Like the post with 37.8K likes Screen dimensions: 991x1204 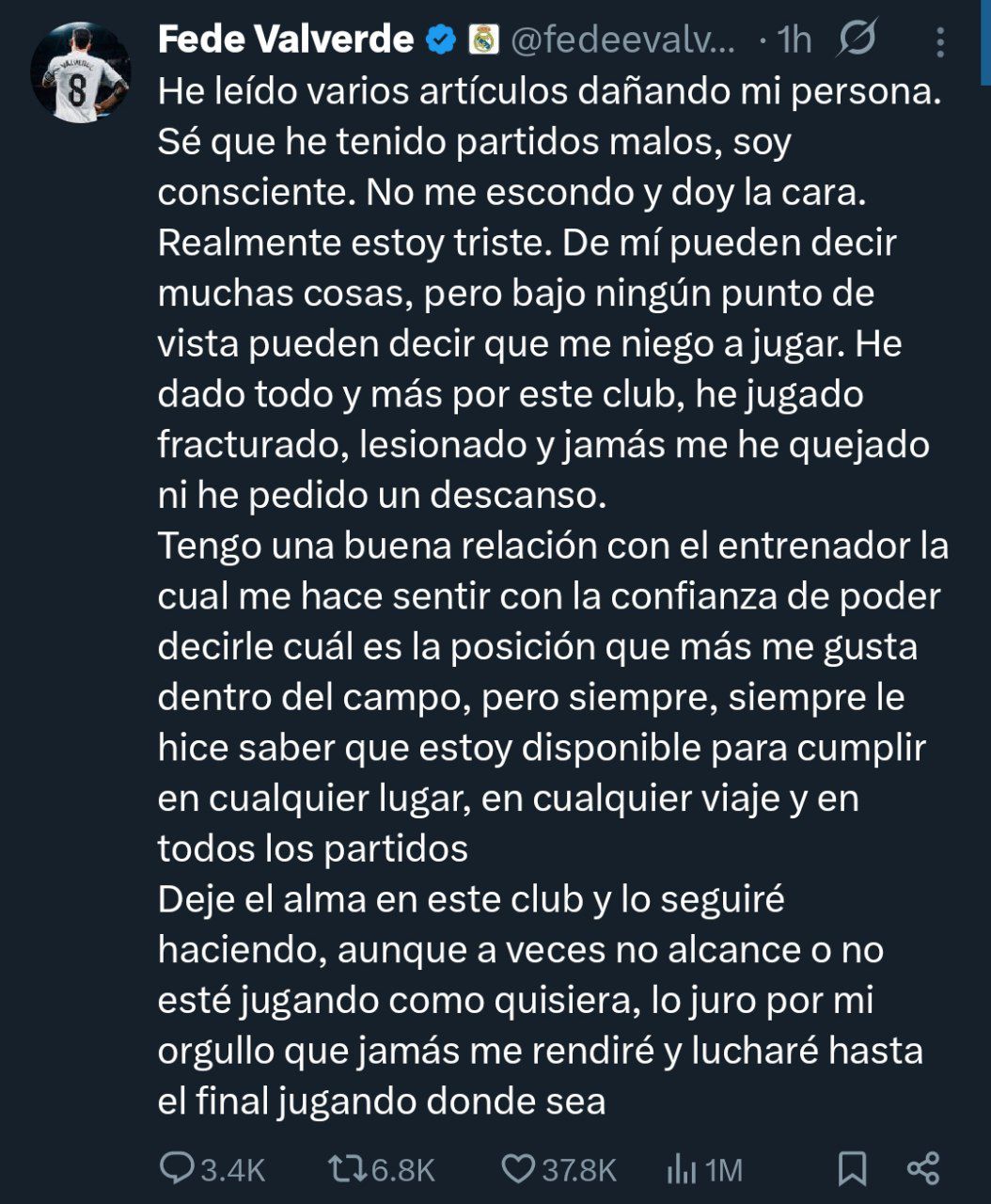[x=518, y=1168]
